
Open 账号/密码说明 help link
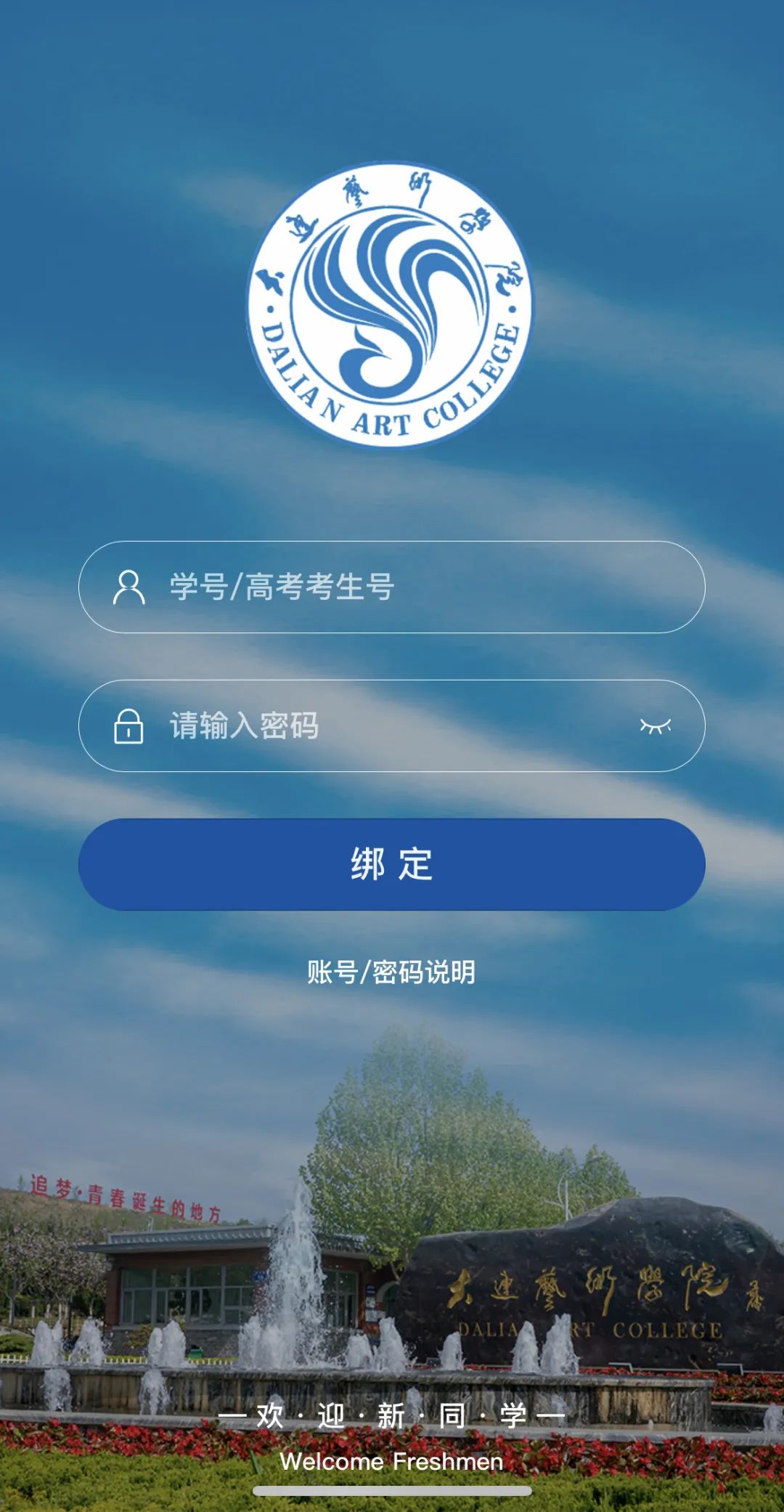(391, 972)
